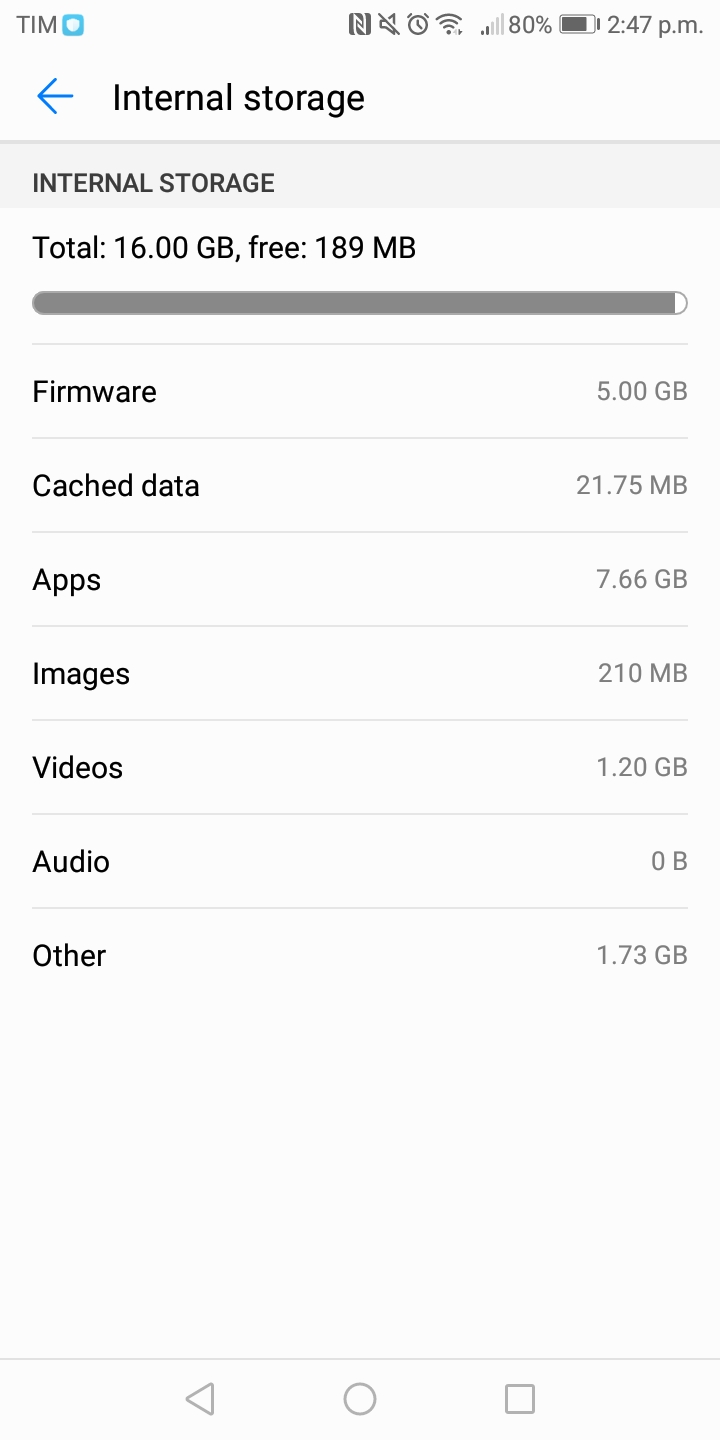Select the Videos storage row
Viewport: 720px width, 1440px height.
(360, 767)
